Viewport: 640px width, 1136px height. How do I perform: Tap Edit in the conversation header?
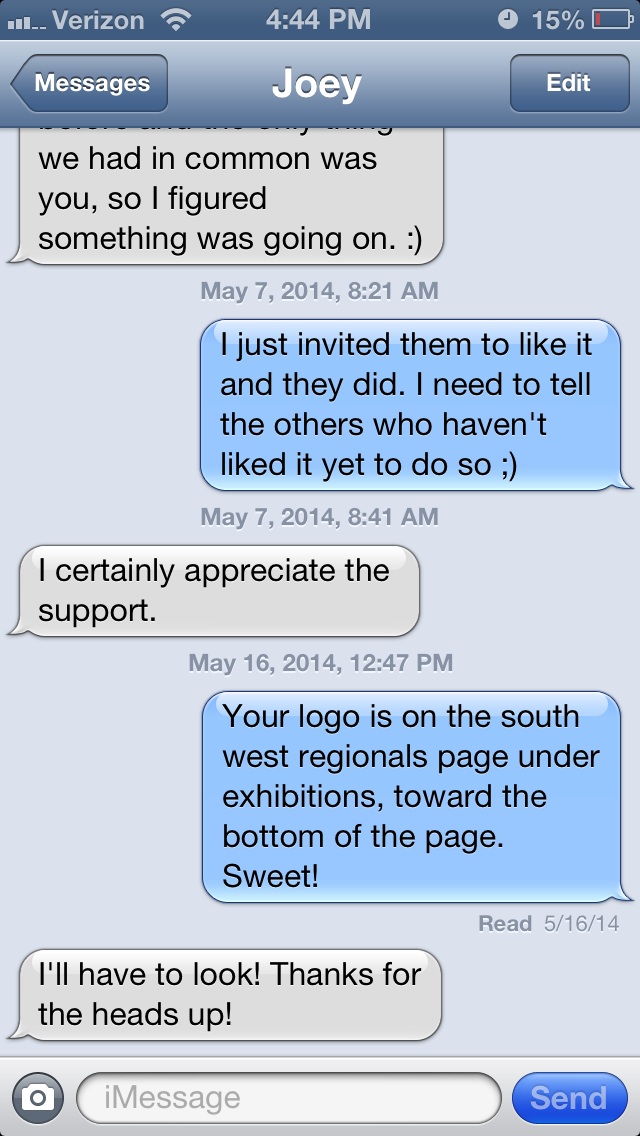pyautogui.click(x=568, y=84)
